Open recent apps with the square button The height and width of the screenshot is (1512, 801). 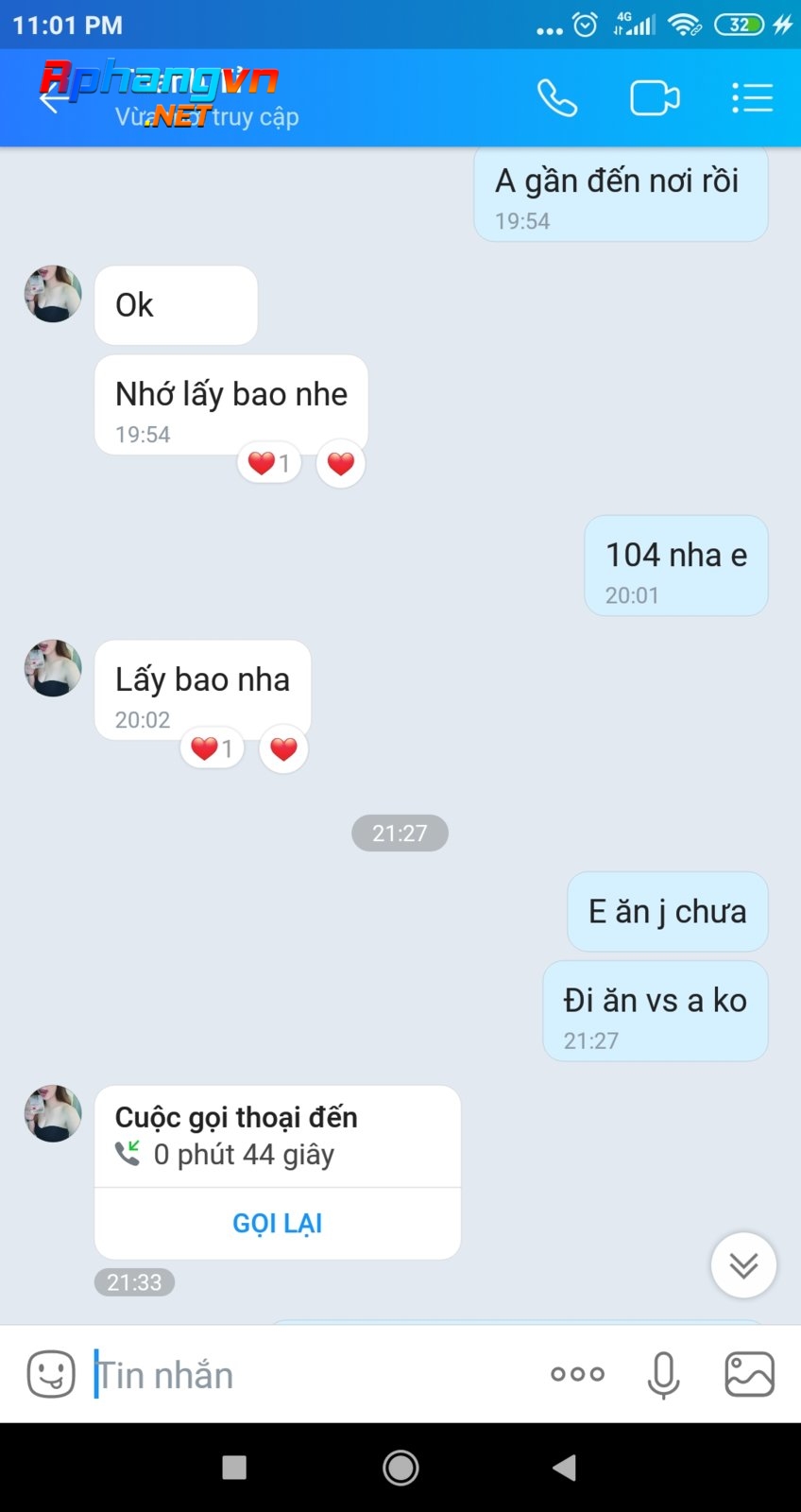[x=234, y=1468]
